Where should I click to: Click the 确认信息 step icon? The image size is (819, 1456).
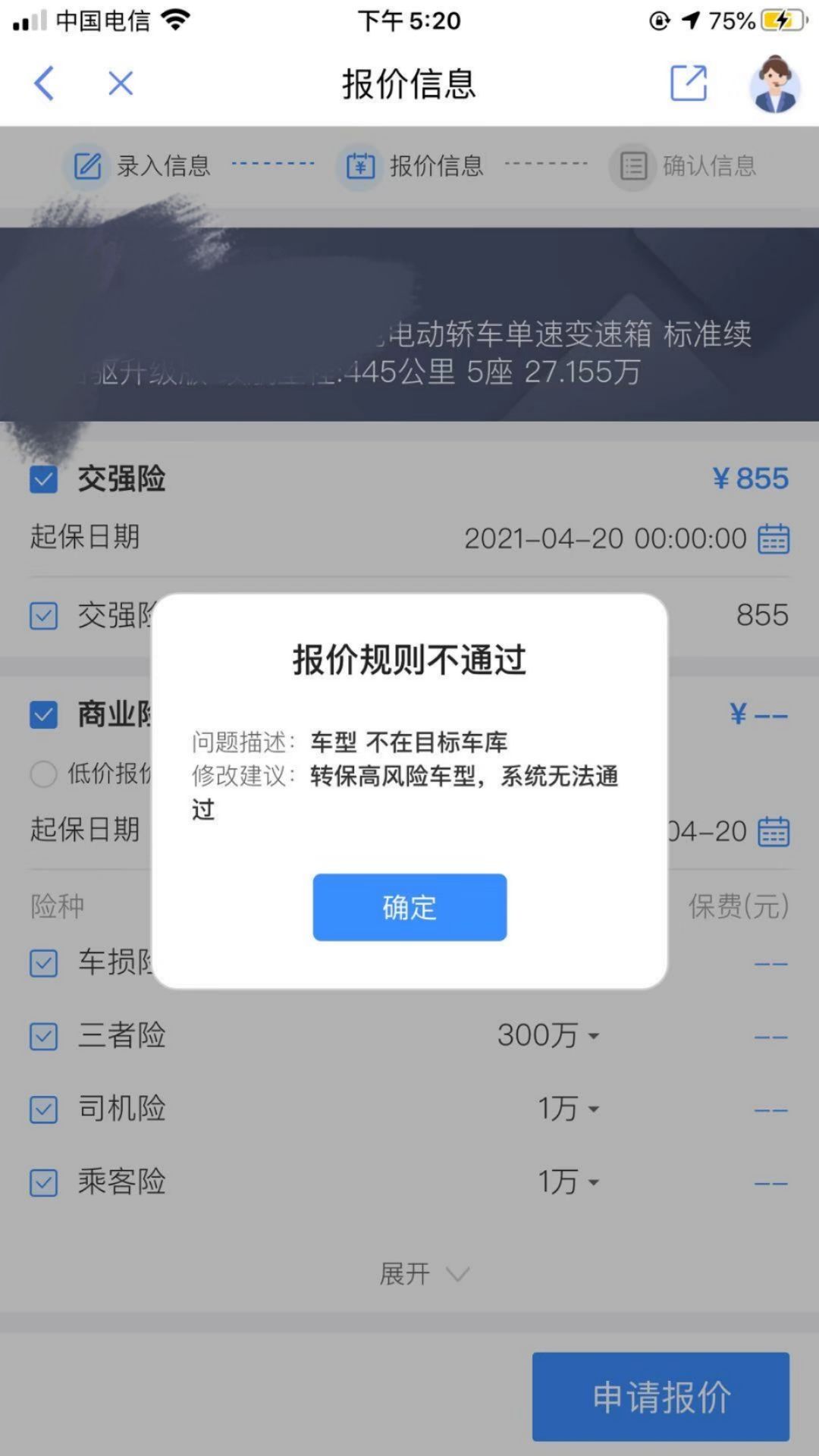633,165
